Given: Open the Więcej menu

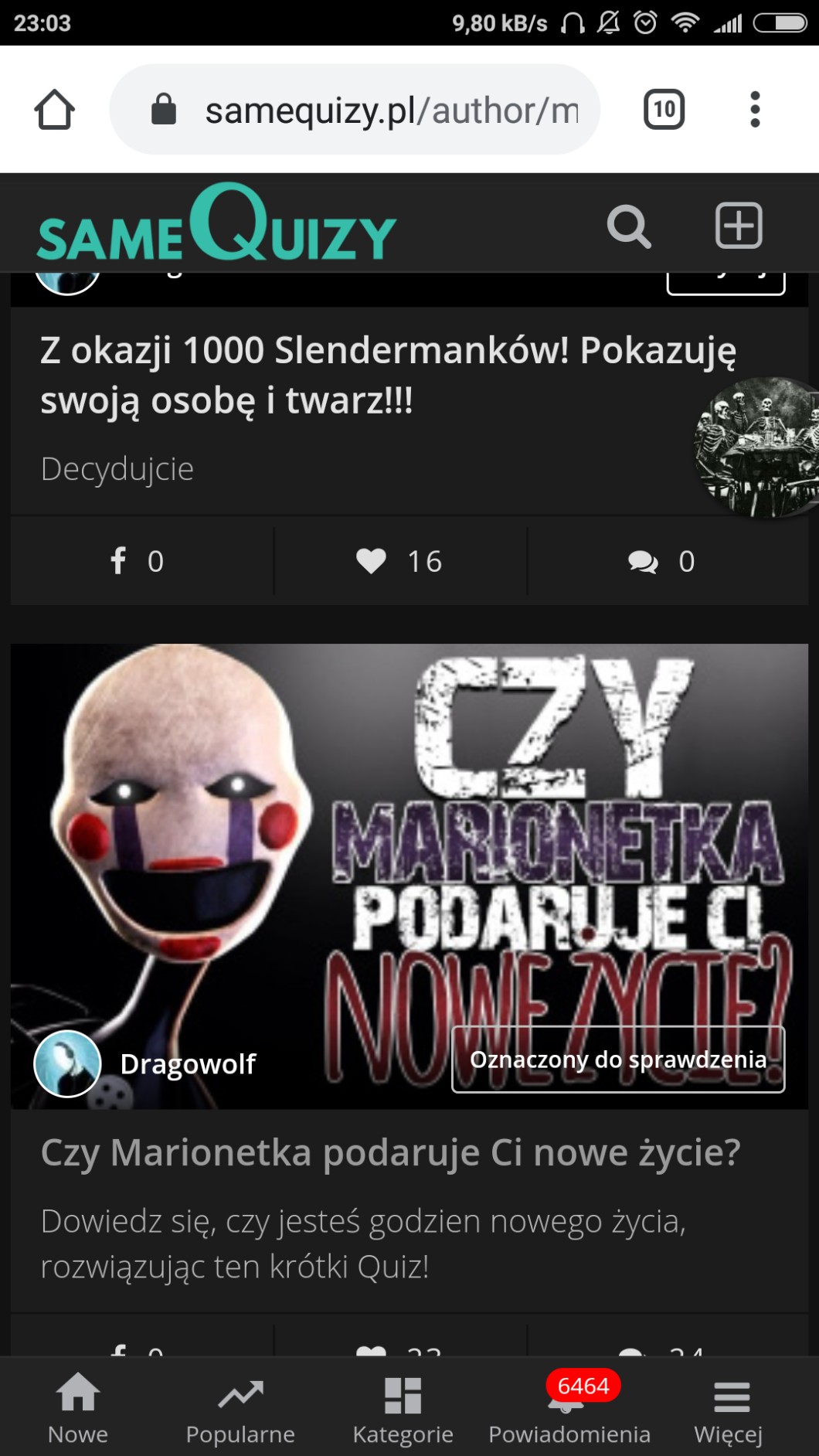Looking at the screenshot, I should (x=729, y=1408).
